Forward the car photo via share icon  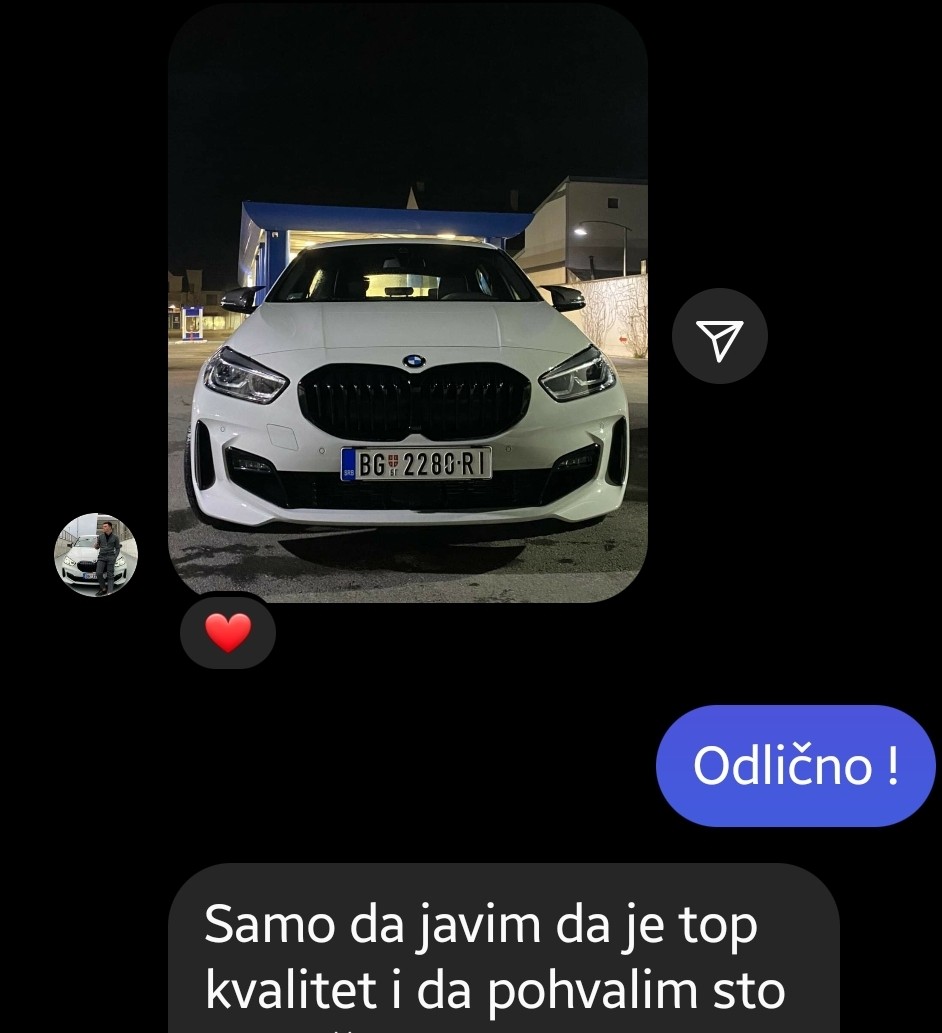pos(719,337)
